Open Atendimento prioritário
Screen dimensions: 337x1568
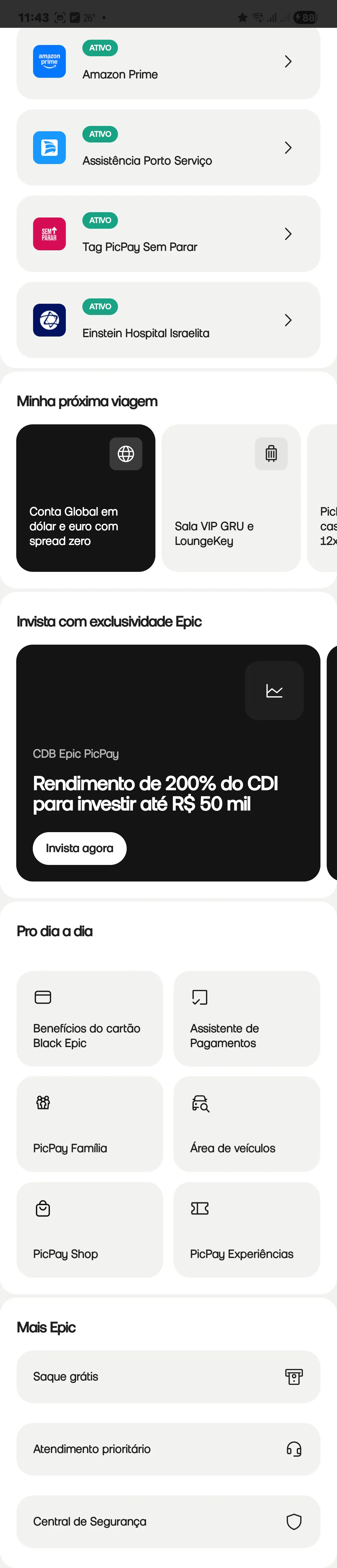168,1449
